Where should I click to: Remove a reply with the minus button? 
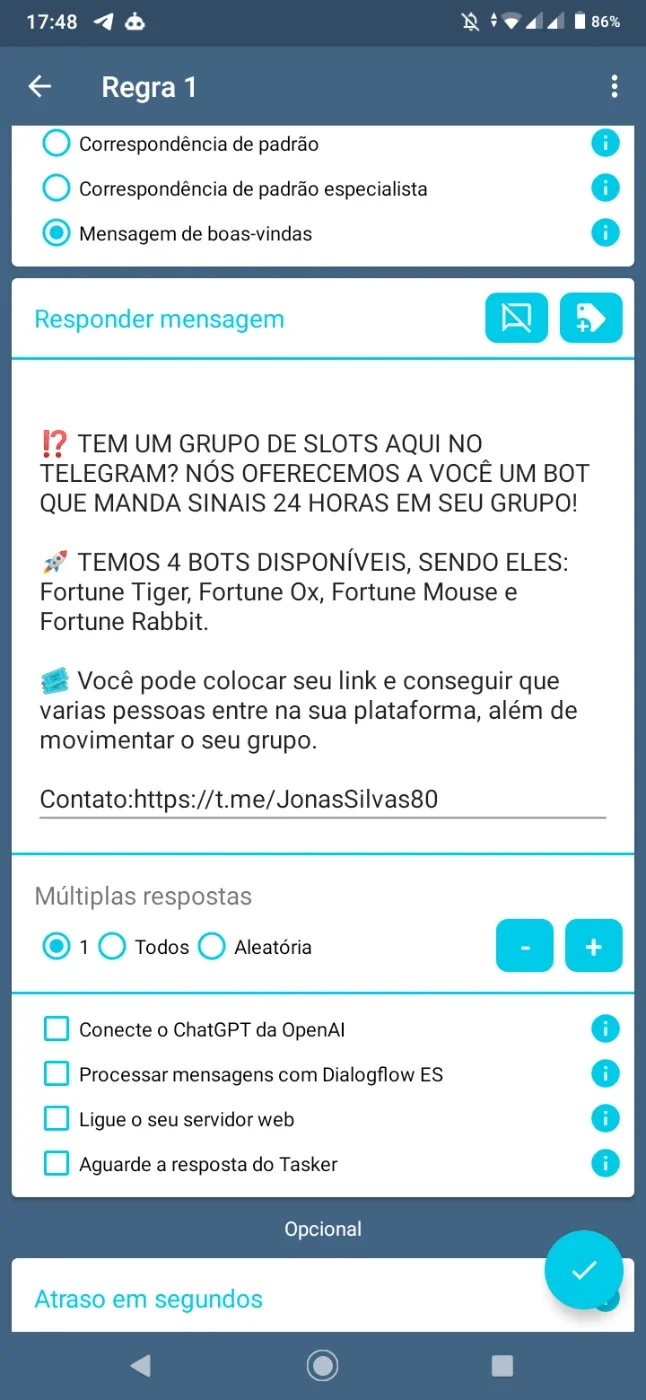(x=524, y=946)
